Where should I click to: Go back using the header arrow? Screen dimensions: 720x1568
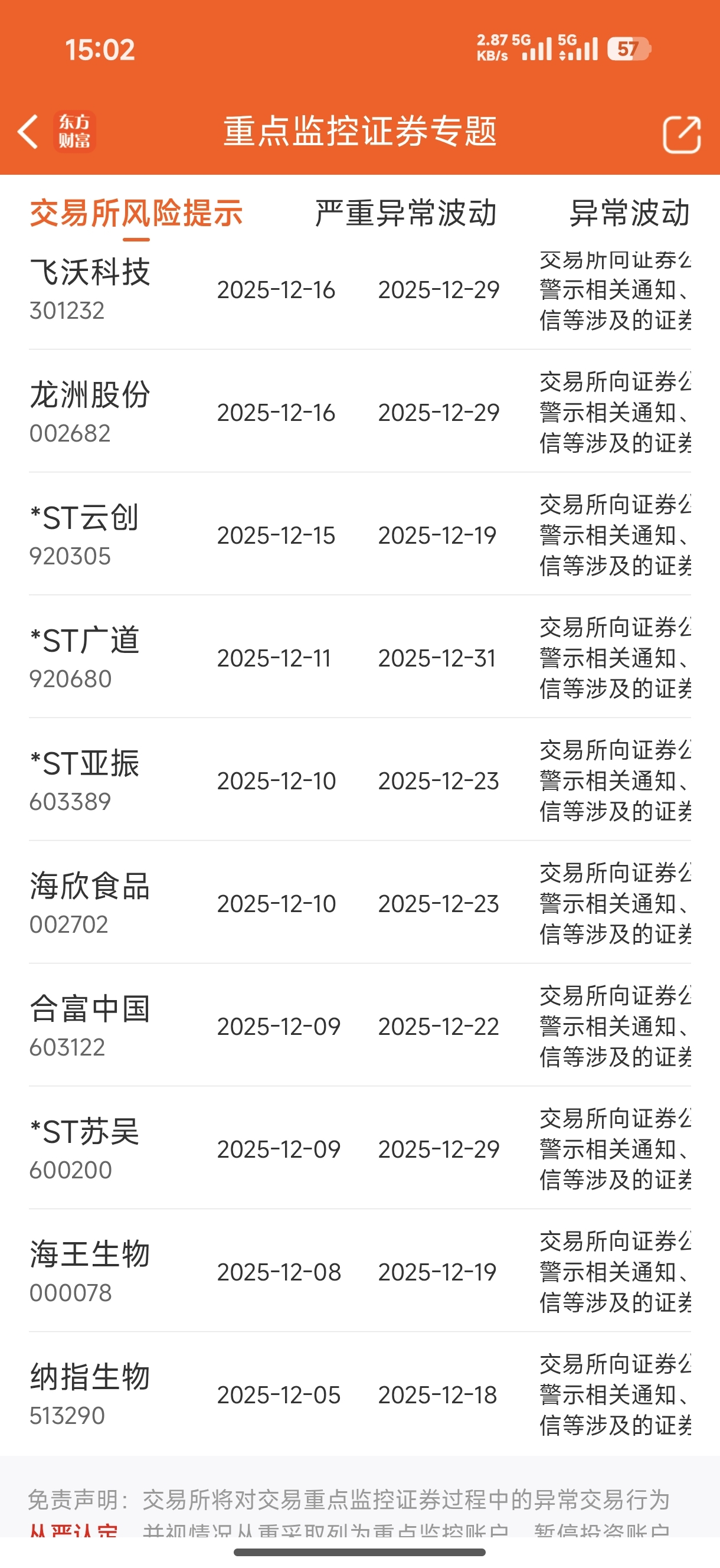[x=28, y=132]
